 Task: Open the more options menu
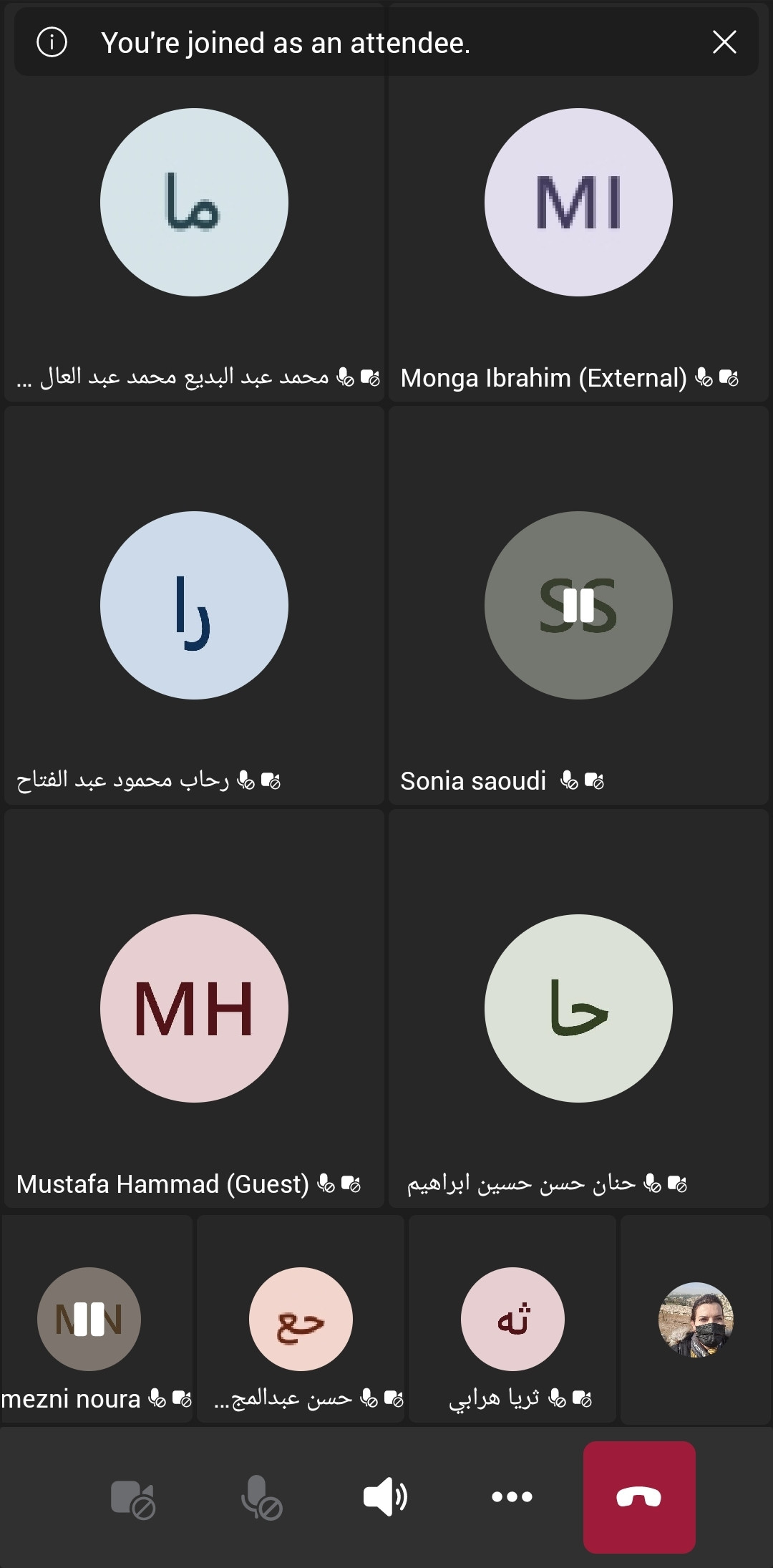pyautogui.click(x=512, y=1497)
